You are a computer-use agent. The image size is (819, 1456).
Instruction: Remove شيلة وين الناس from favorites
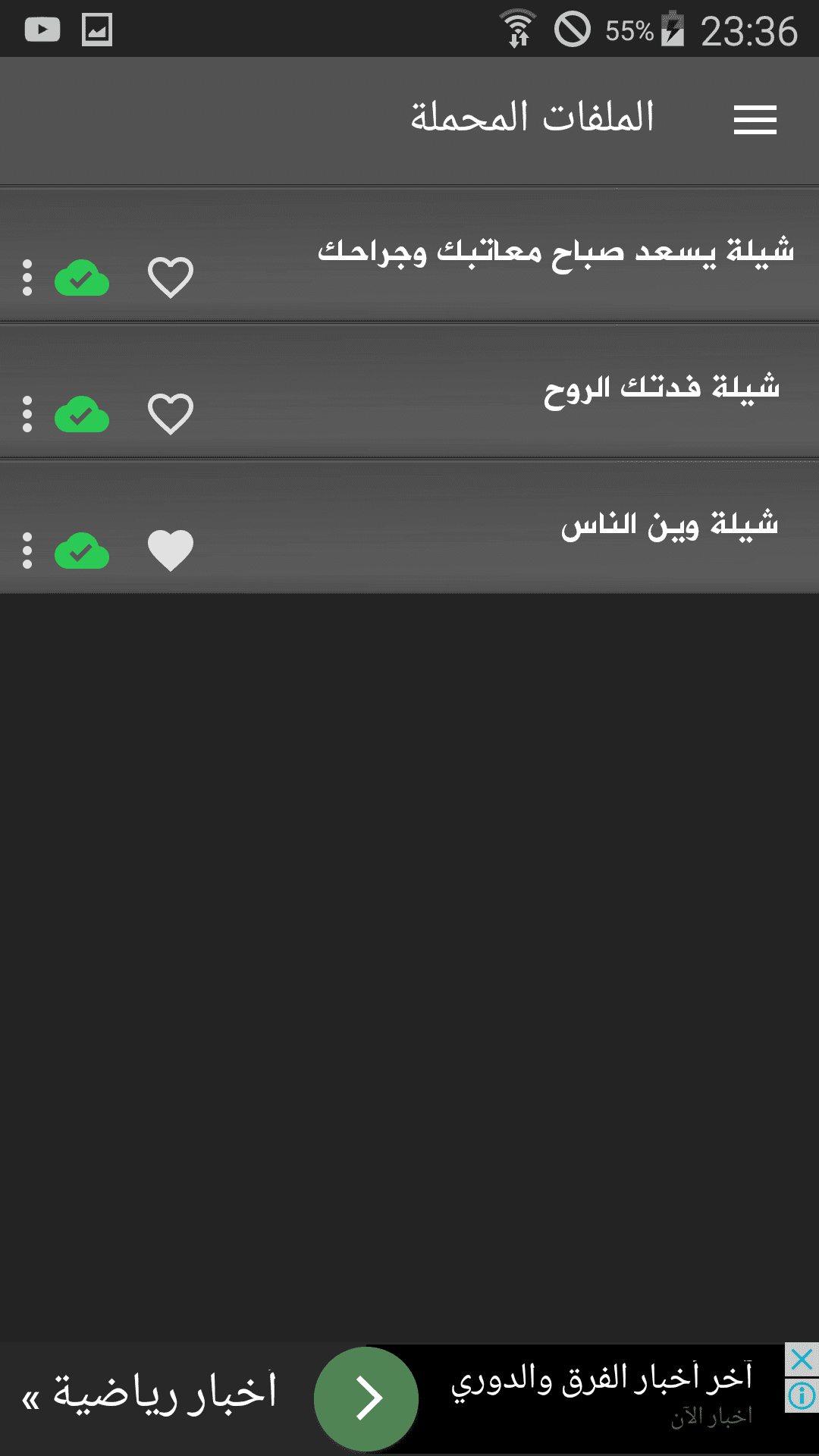click(170, 551)
